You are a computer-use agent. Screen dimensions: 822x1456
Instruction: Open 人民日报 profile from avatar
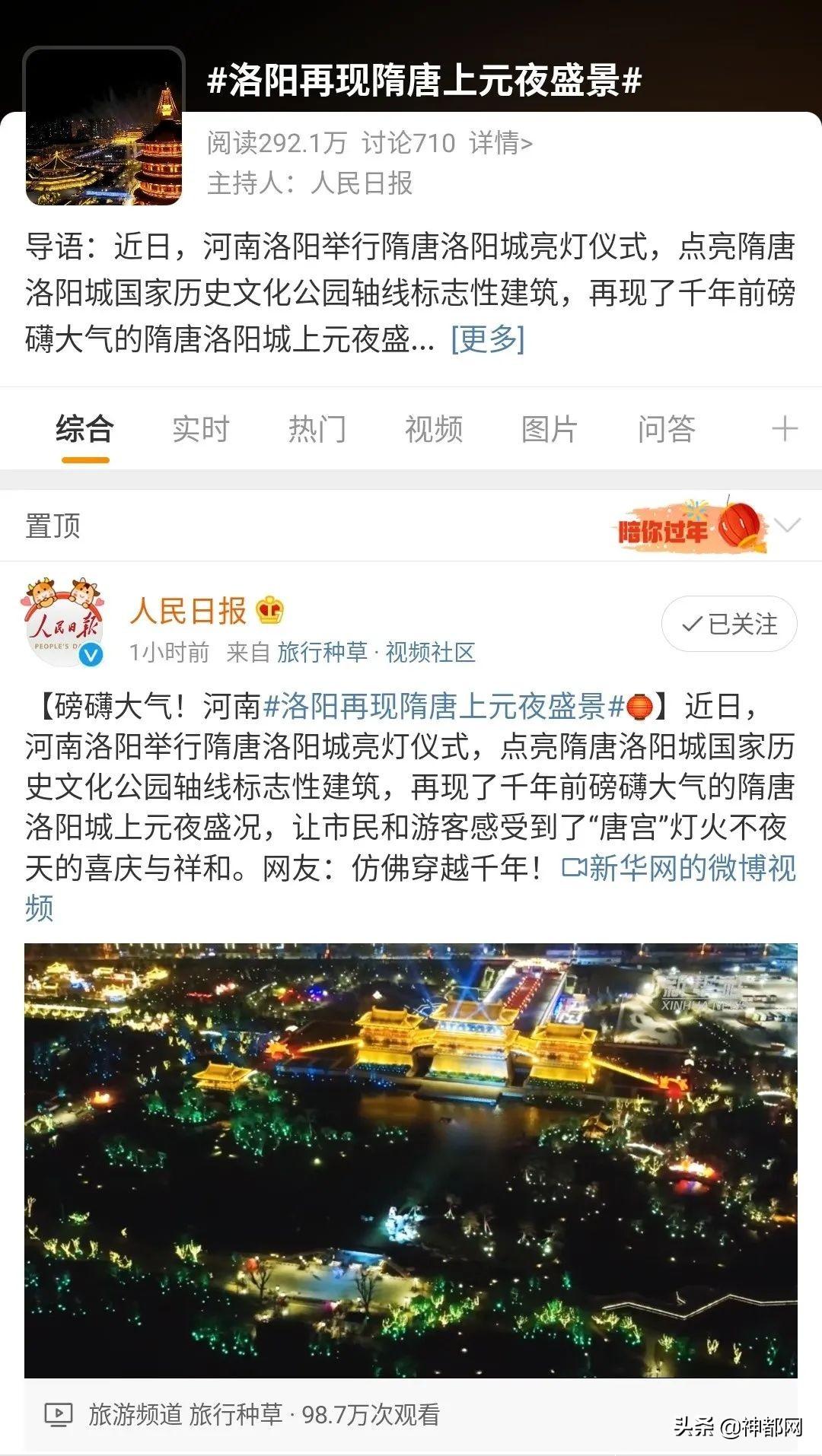pyautogui.click(x=63, y=622)
